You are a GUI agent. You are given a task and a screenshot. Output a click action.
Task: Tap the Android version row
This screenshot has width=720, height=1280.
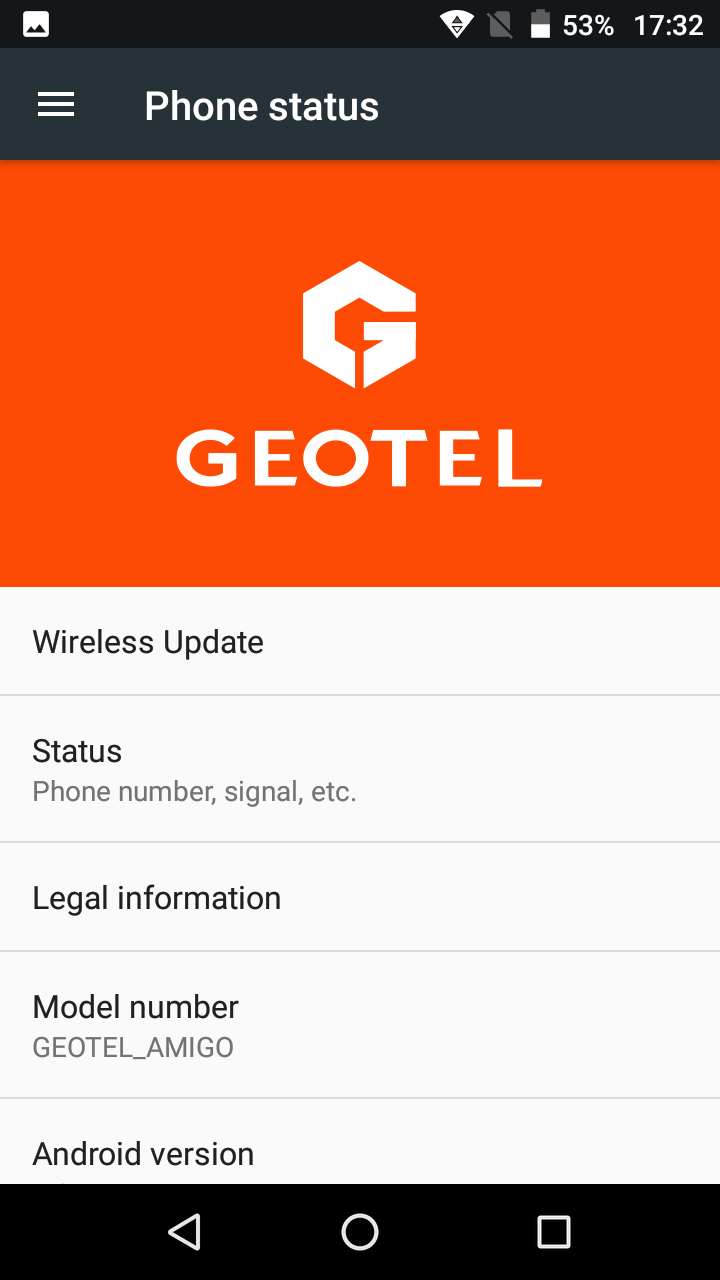[360, 1142]
